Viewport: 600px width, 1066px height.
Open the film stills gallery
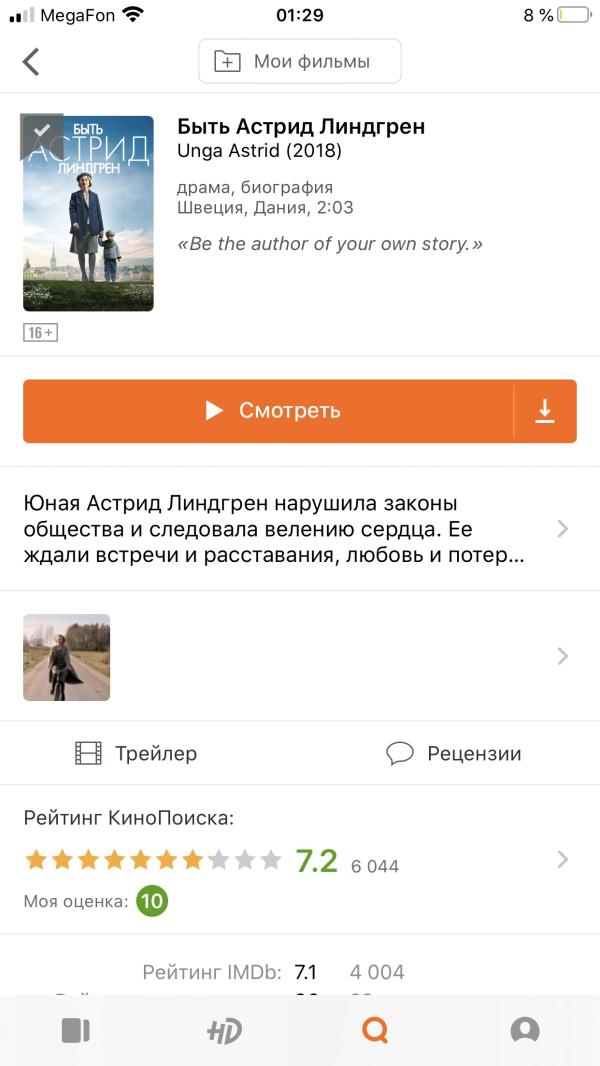pos(67,657)
